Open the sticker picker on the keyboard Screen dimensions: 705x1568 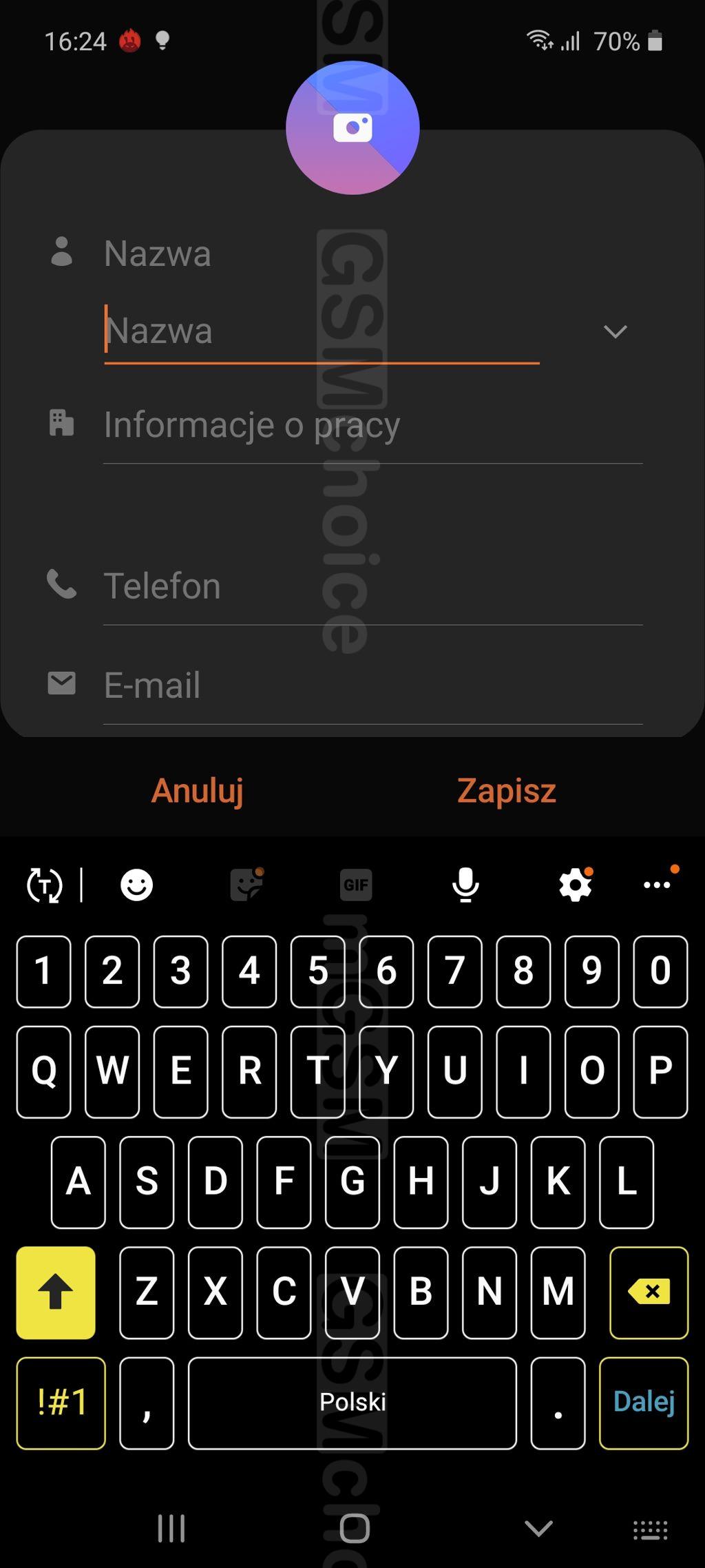pyautogui.click(x=246, y=885)
